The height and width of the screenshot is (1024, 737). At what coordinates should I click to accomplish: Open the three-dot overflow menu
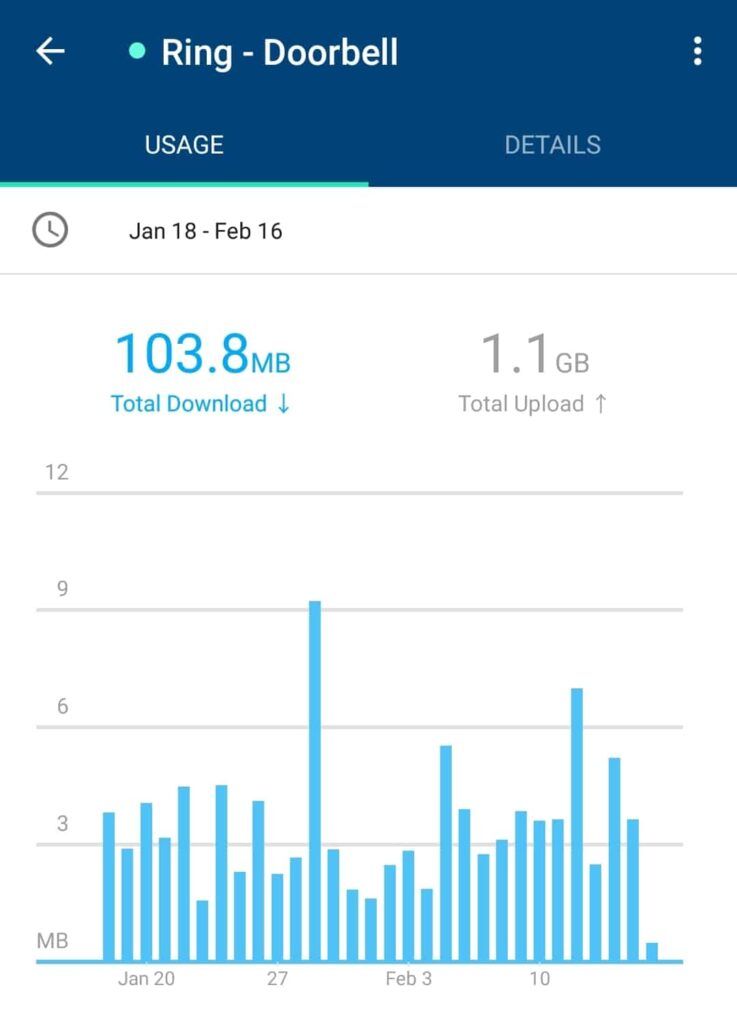point(697,52)
